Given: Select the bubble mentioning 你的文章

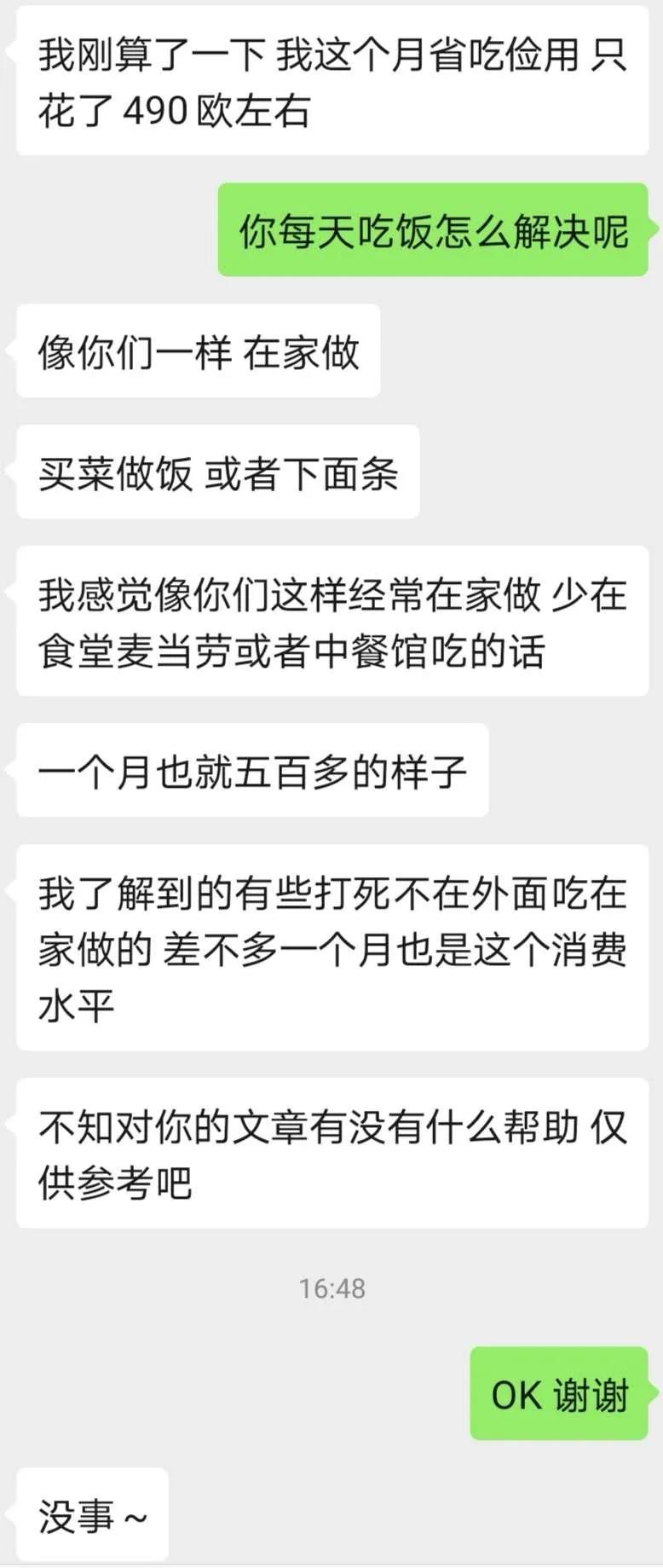Looking at the screenshot, I should [x=332, y=1153].
